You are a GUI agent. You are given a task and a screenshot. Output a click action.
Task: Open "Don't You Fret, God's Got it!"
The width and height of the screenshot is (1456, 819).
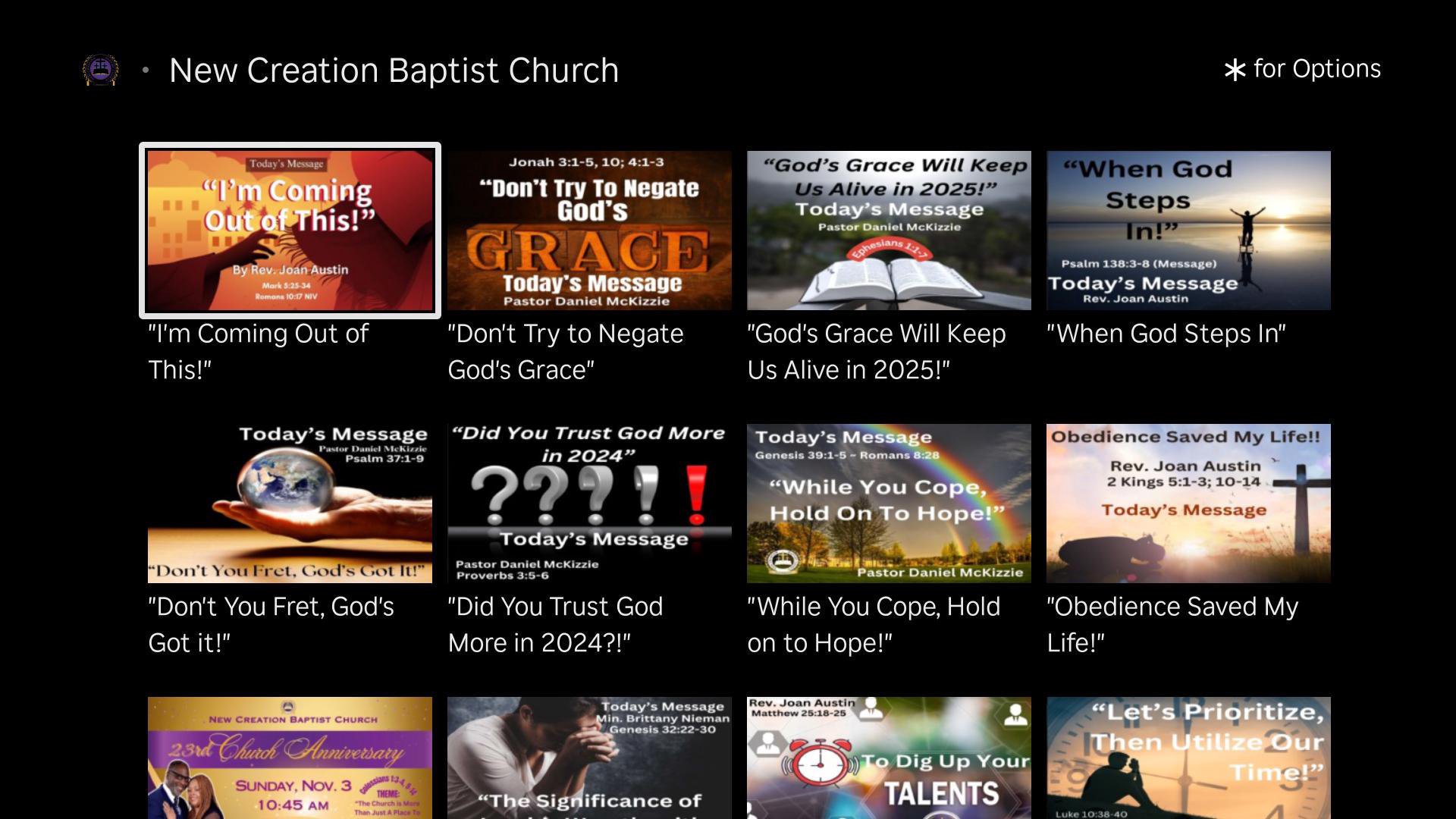(x=290, y=504)
